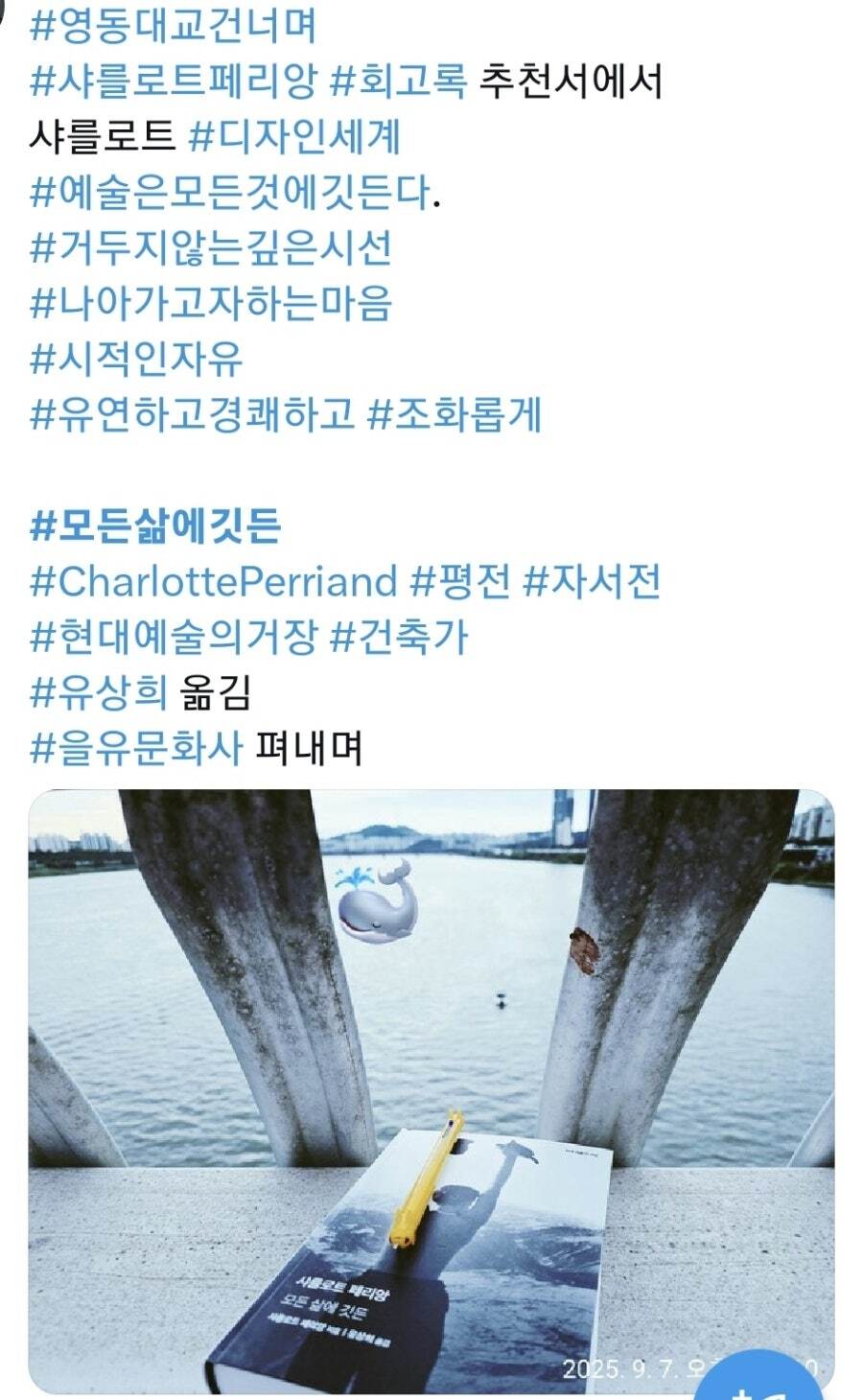View the #평전 hashtag
863x1400 pixels.
coord(460,581)
